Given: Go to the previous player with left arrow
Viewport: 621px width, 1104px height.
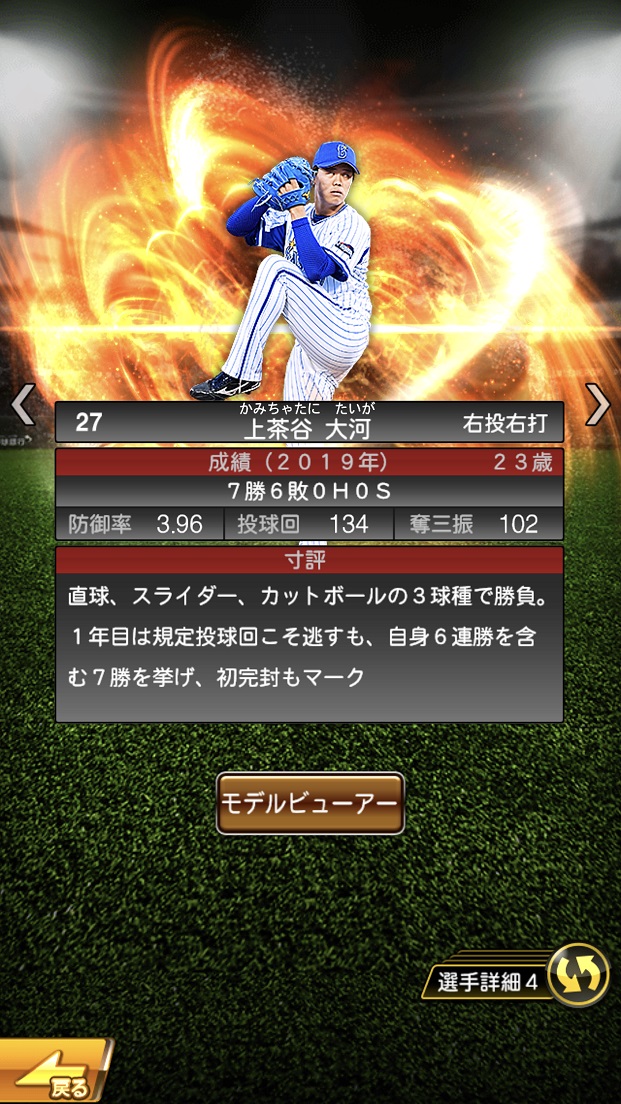Looking at the screenshot, I should 22,405.
